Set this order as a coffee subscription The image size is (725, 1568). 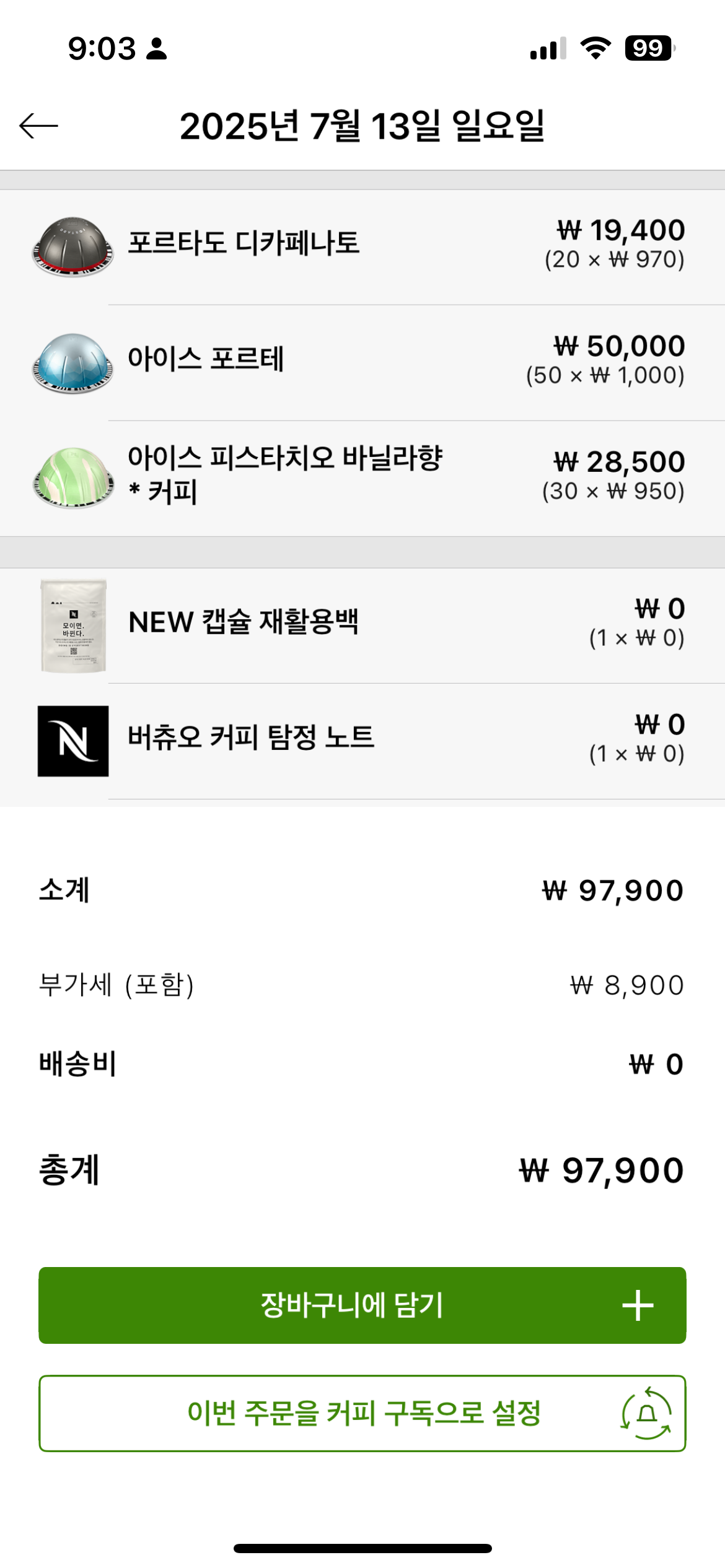pyautogui.click(x=362, y=1413)
